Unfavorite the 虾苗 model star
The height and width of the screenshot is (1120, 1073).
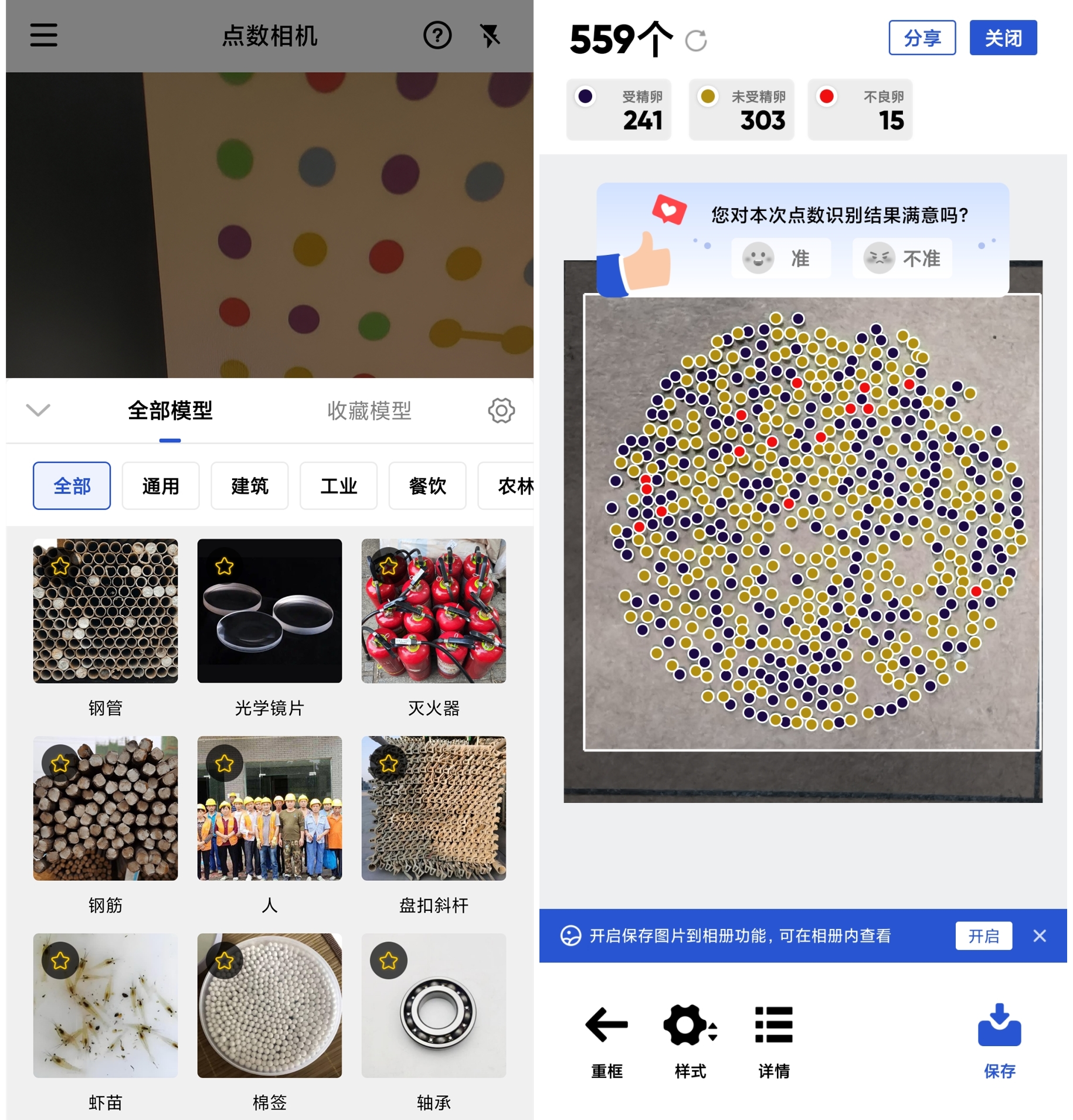60,960
